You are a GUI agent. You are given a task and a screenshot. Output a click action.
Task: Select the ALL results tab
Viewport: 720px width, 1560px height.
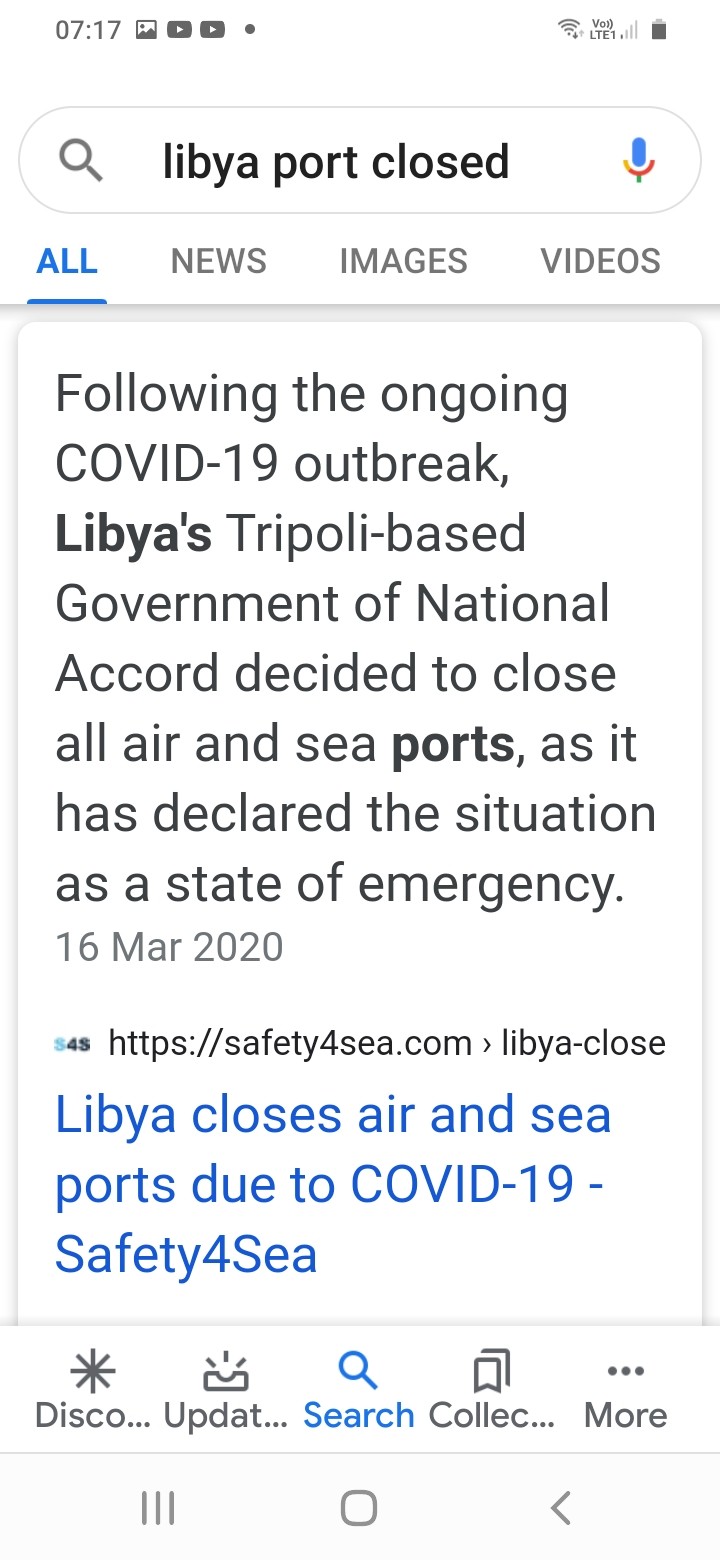(67, 261)
